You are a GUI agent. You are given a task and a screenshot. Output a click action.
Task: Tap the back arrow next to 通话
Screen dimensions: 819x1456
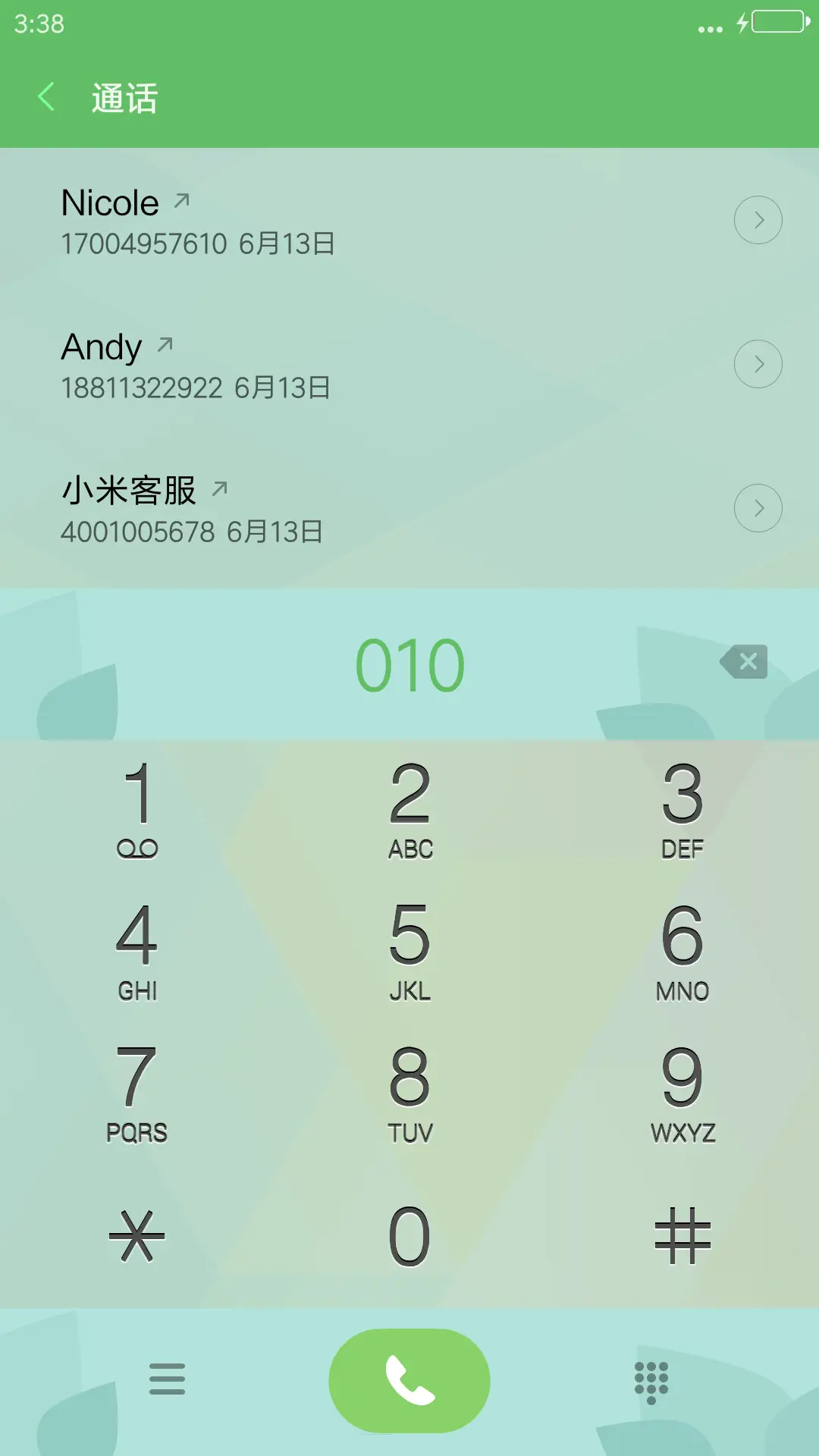tap(47, 97)
